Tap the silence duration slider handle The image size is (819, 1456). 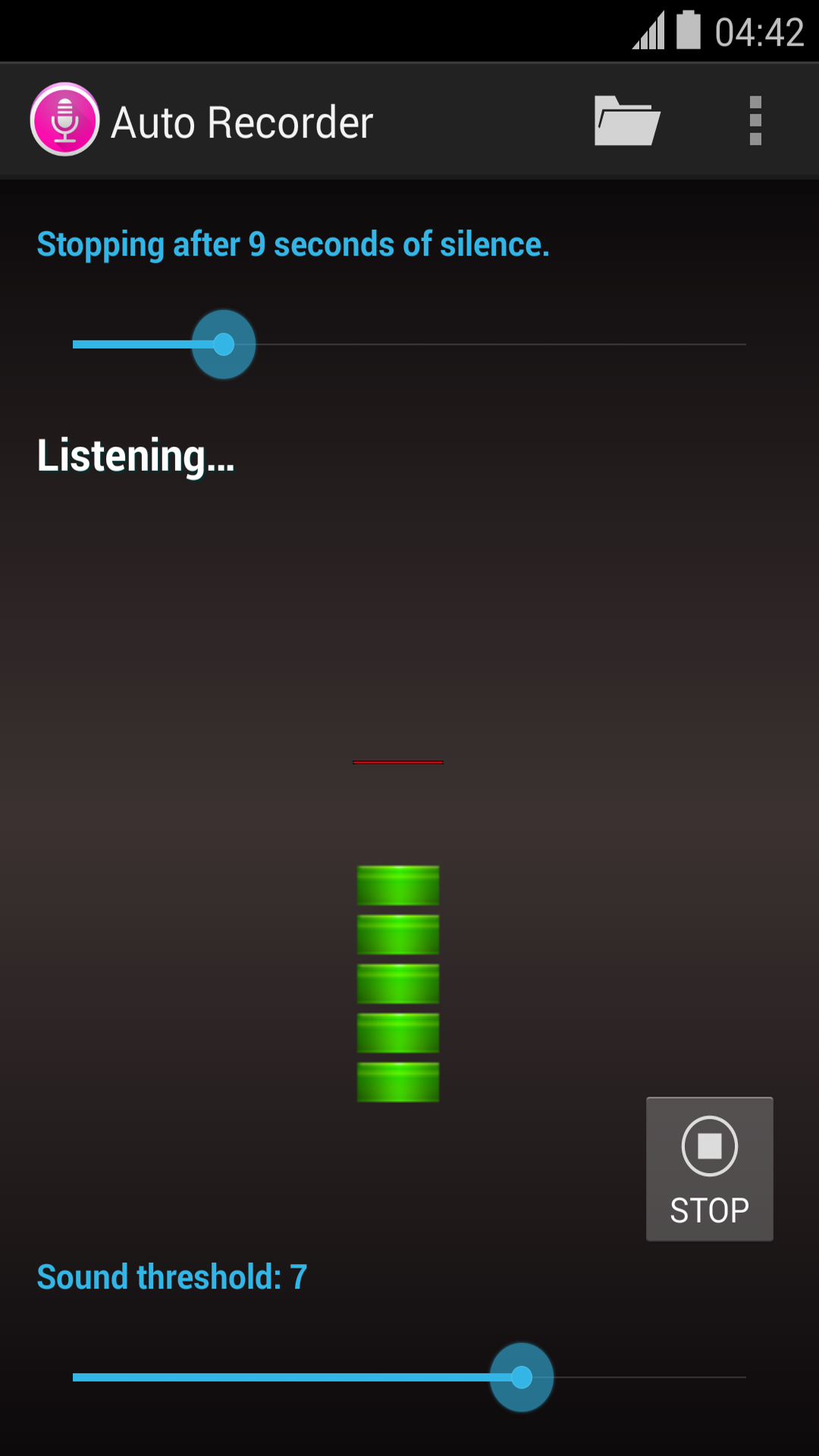click(224, 344)
